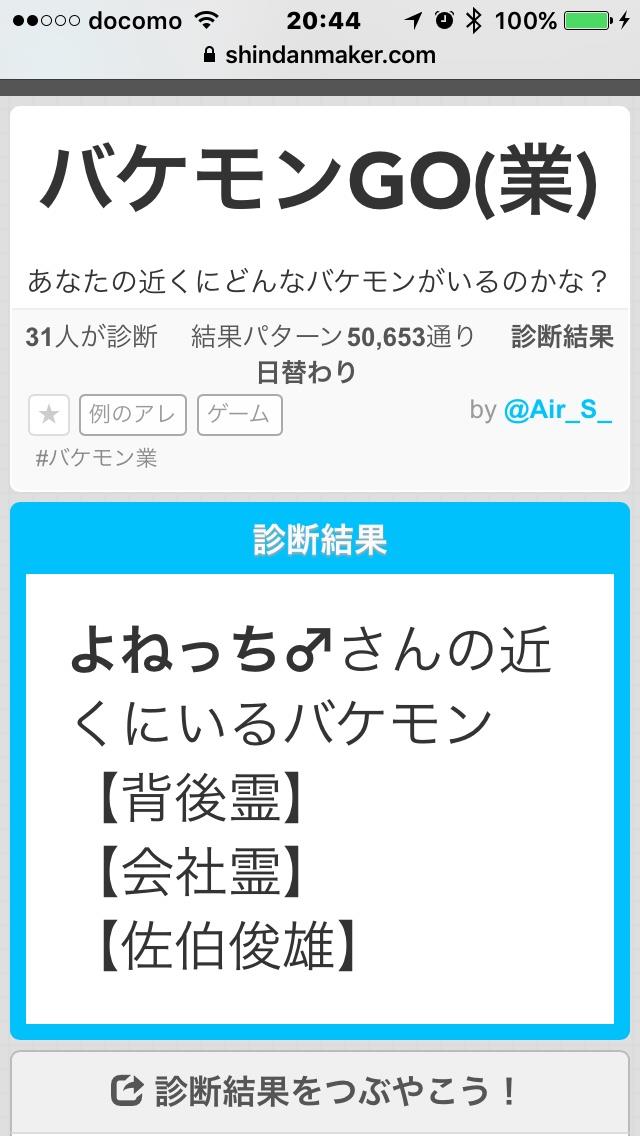The width and height of the screenshot is (640, 1136).
Task: Open the #バケモン業 hashtag
Action: [96, 459]
